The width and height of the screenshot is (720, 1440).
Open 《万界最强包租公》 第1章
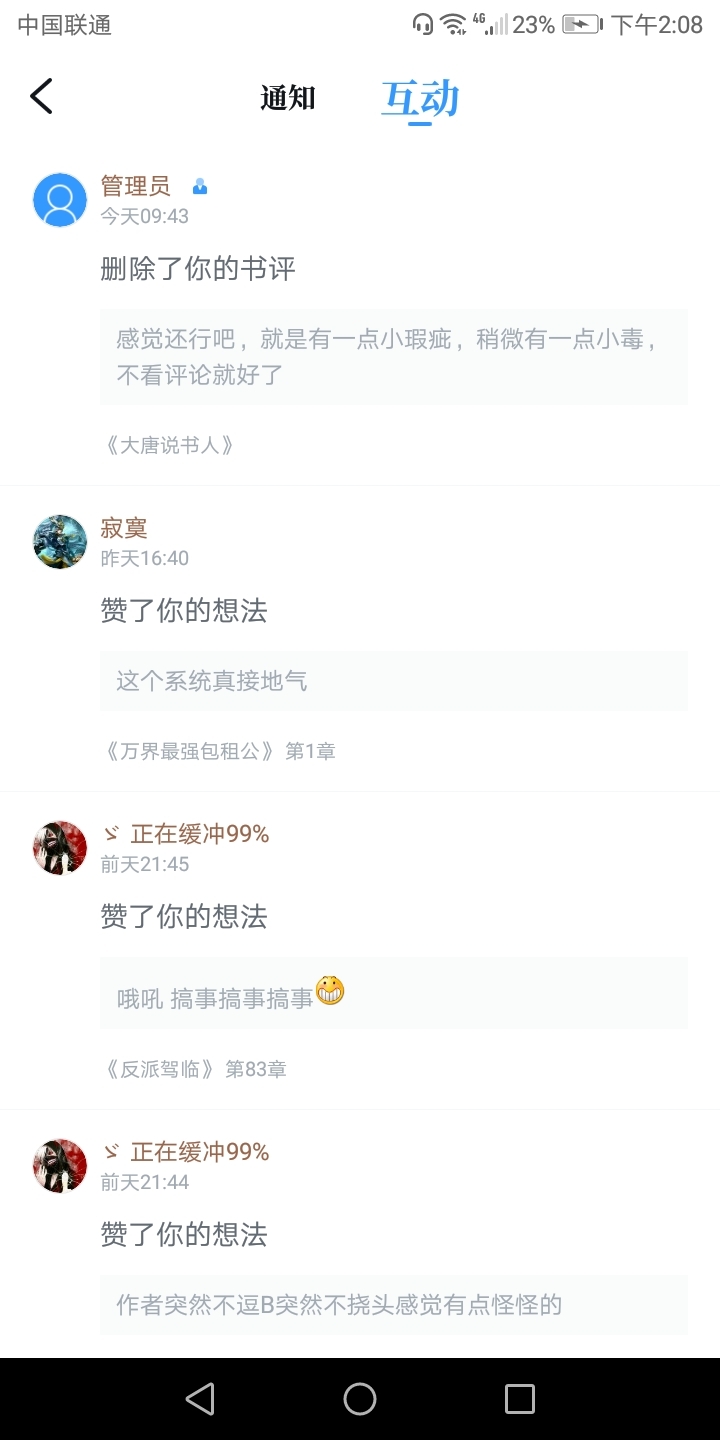tap(218, 751)
